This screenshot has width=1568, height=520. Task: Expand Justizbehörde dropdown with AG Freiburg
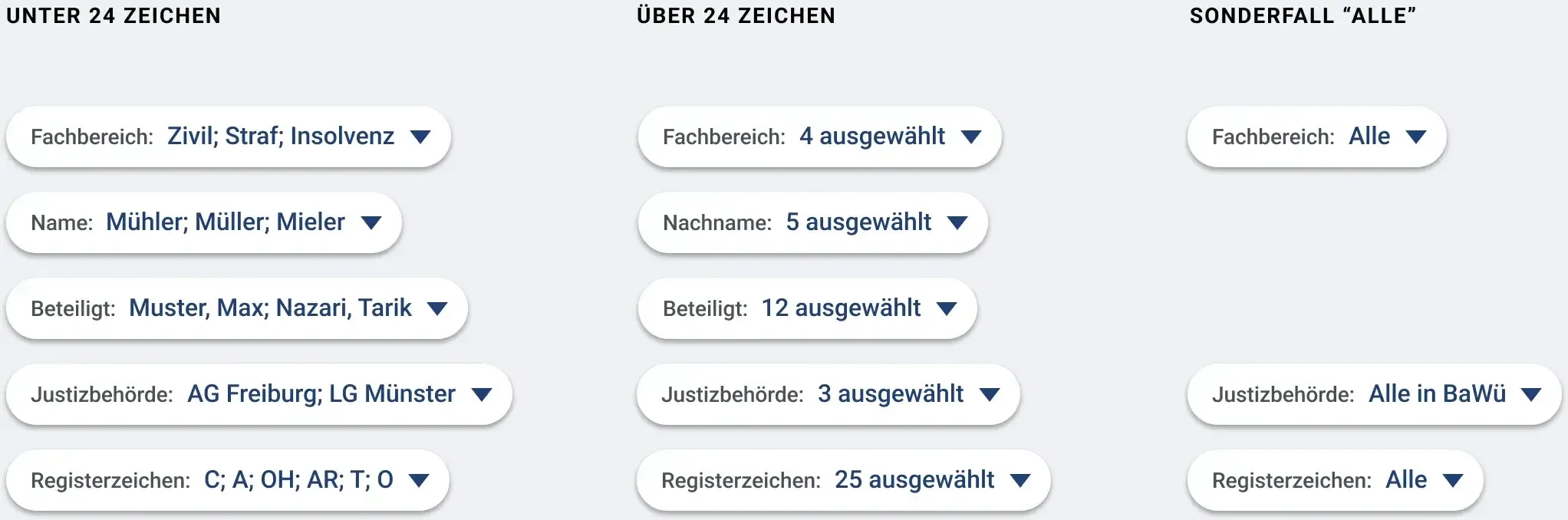click(259, 394)
